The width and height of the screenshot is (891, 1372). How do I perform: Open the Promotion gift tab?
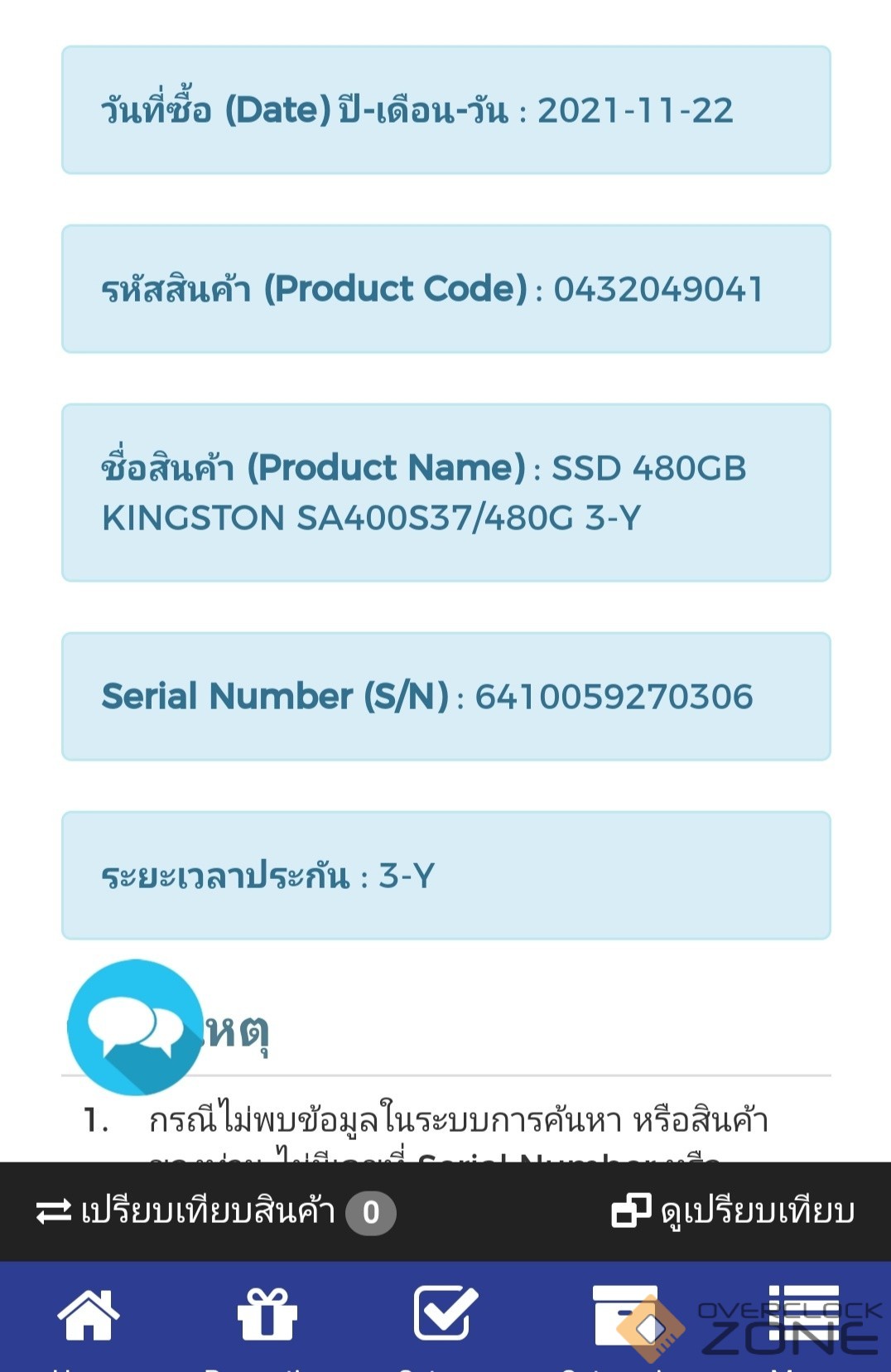point(267,1316)
